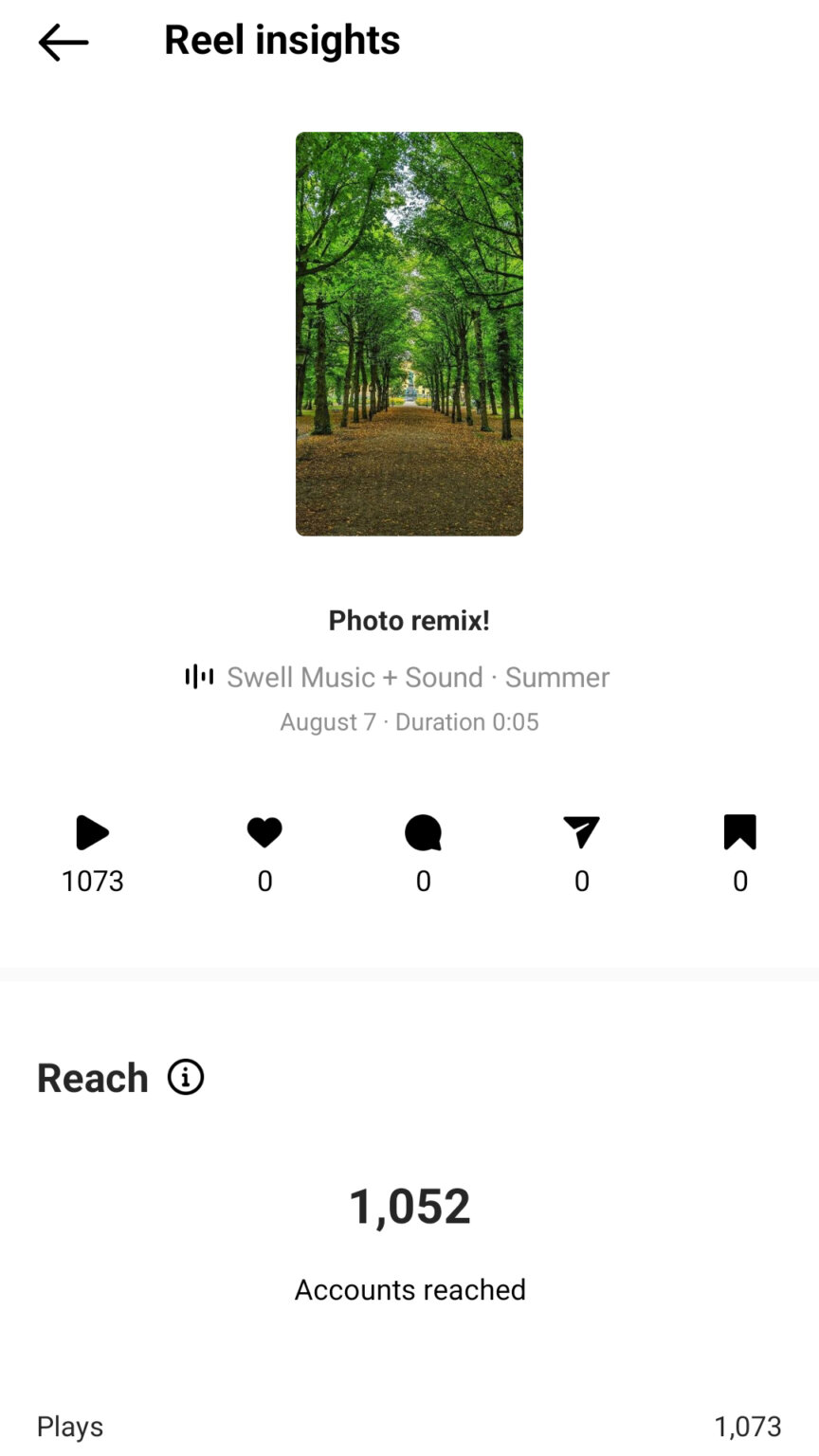Image resolution: width=819 pixels, height=1456 pixels.
Task: Open the reel video thumbnail preview
Action: click(409, 333)
